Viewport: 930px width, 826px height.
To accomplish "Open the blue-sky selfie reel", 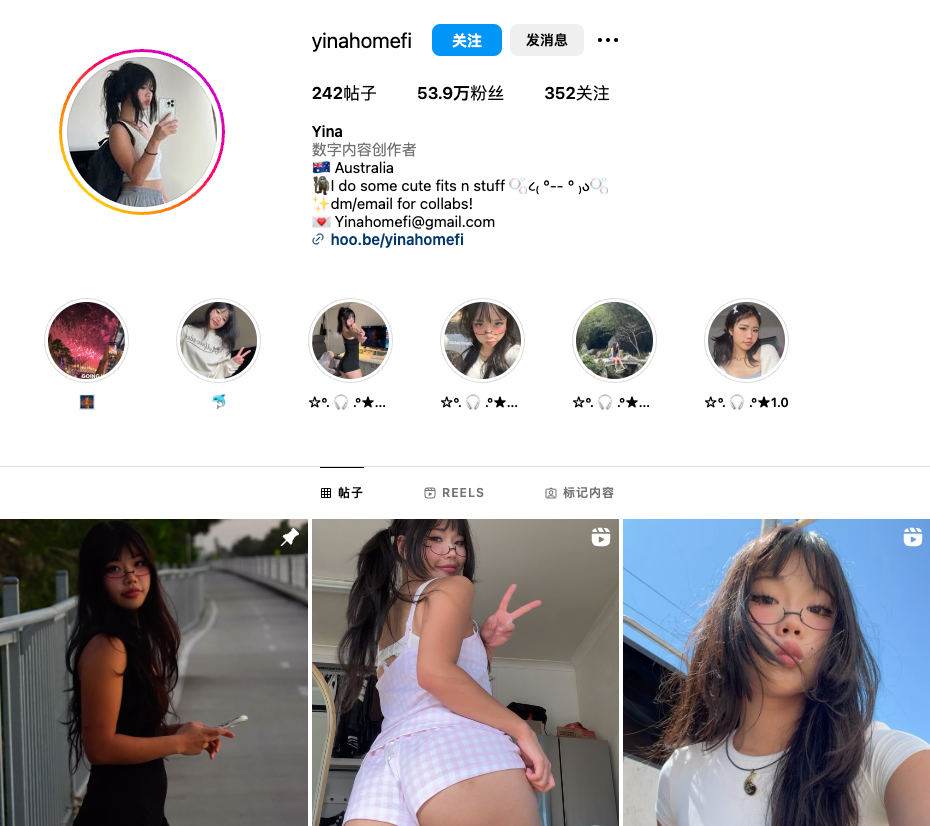I will [776, 672].
